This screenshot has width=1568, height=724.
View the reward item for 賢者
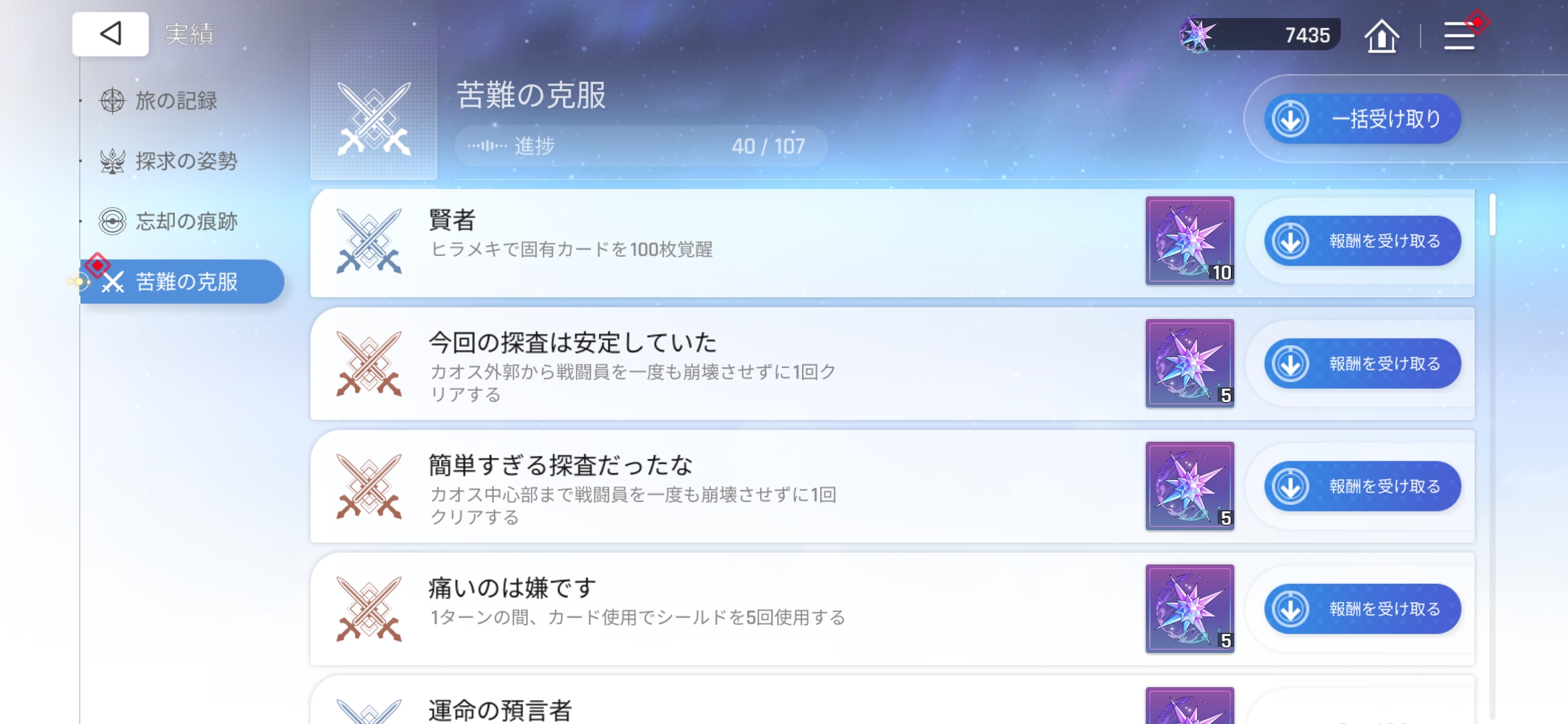coord(1189,241)
